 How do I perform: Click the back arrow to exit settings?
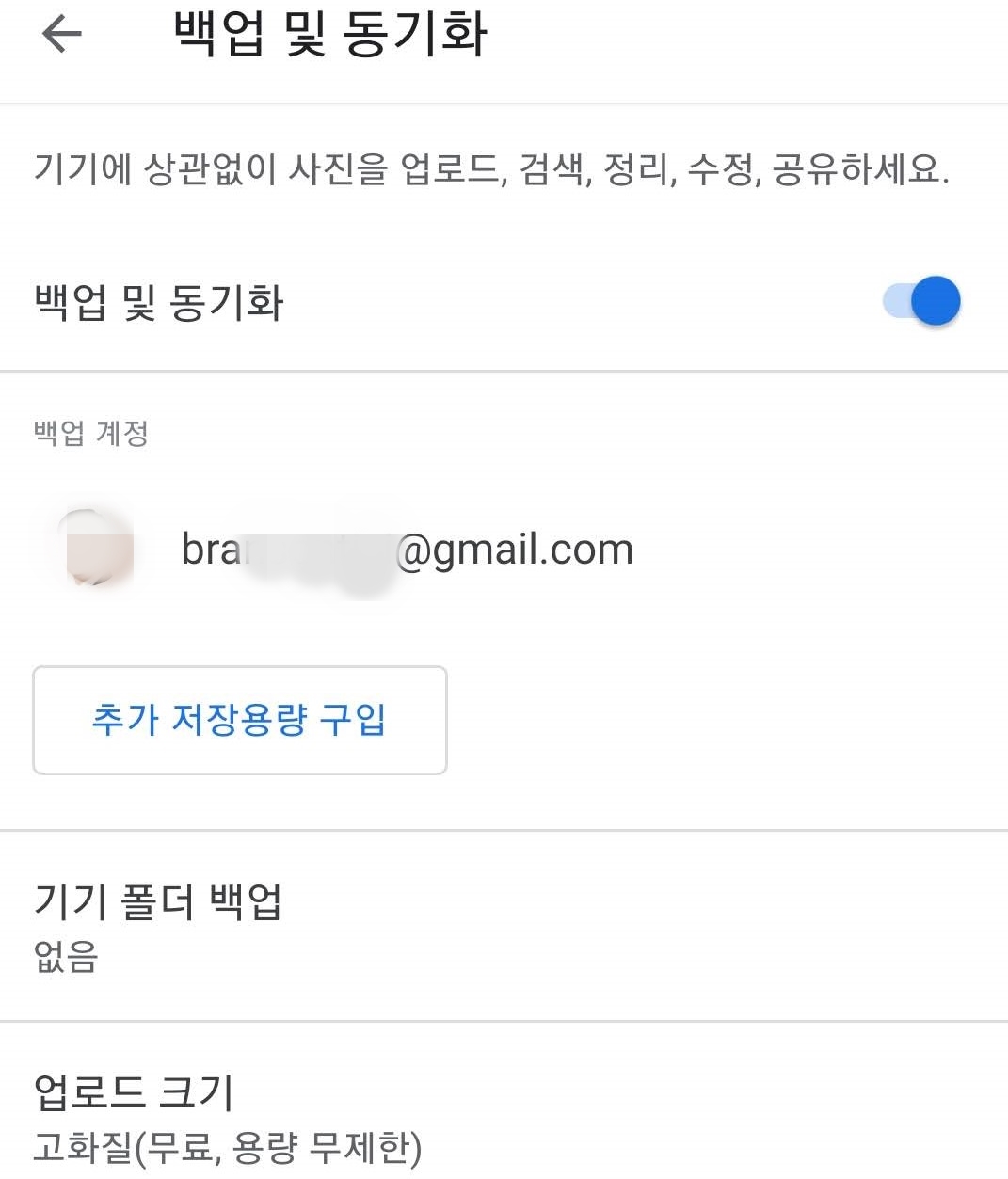(x=59, y=33)
